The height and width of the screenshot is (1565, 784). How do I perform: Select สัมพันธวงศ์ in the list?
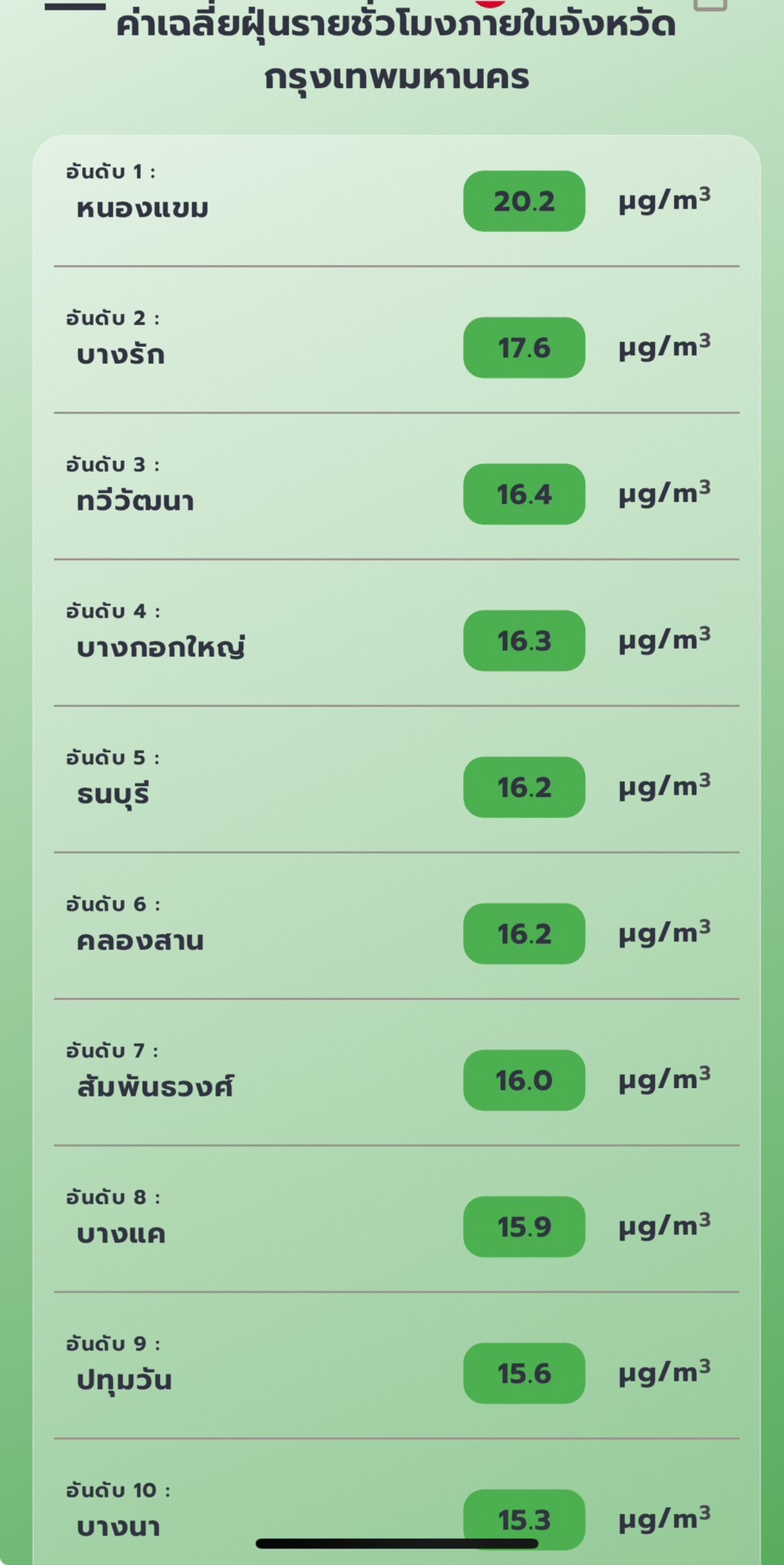click(397, 1072)
